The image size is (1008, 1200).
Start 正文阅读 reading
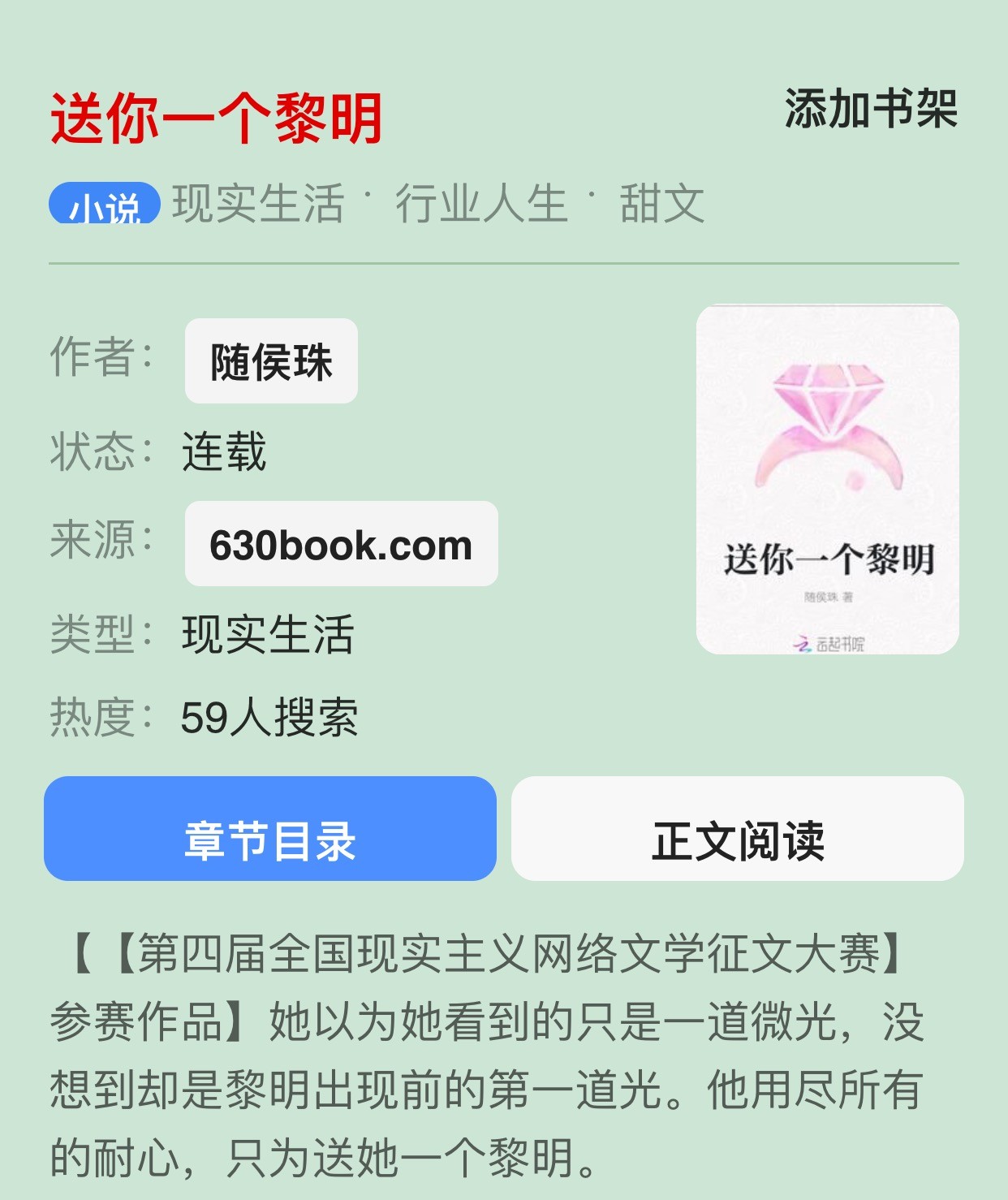(737, 828)
